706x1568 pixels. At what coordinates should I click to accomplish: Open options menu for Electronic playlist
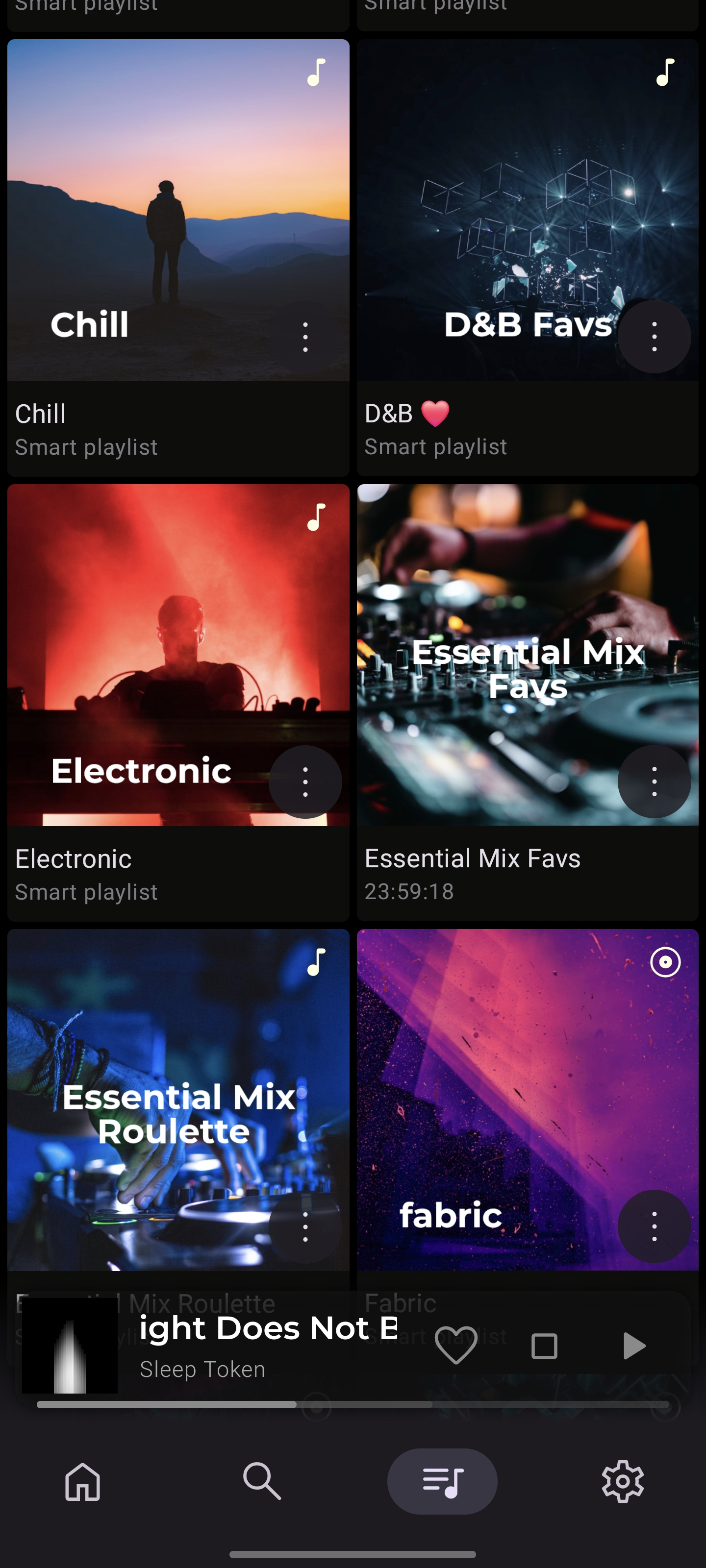coord(305,782)
